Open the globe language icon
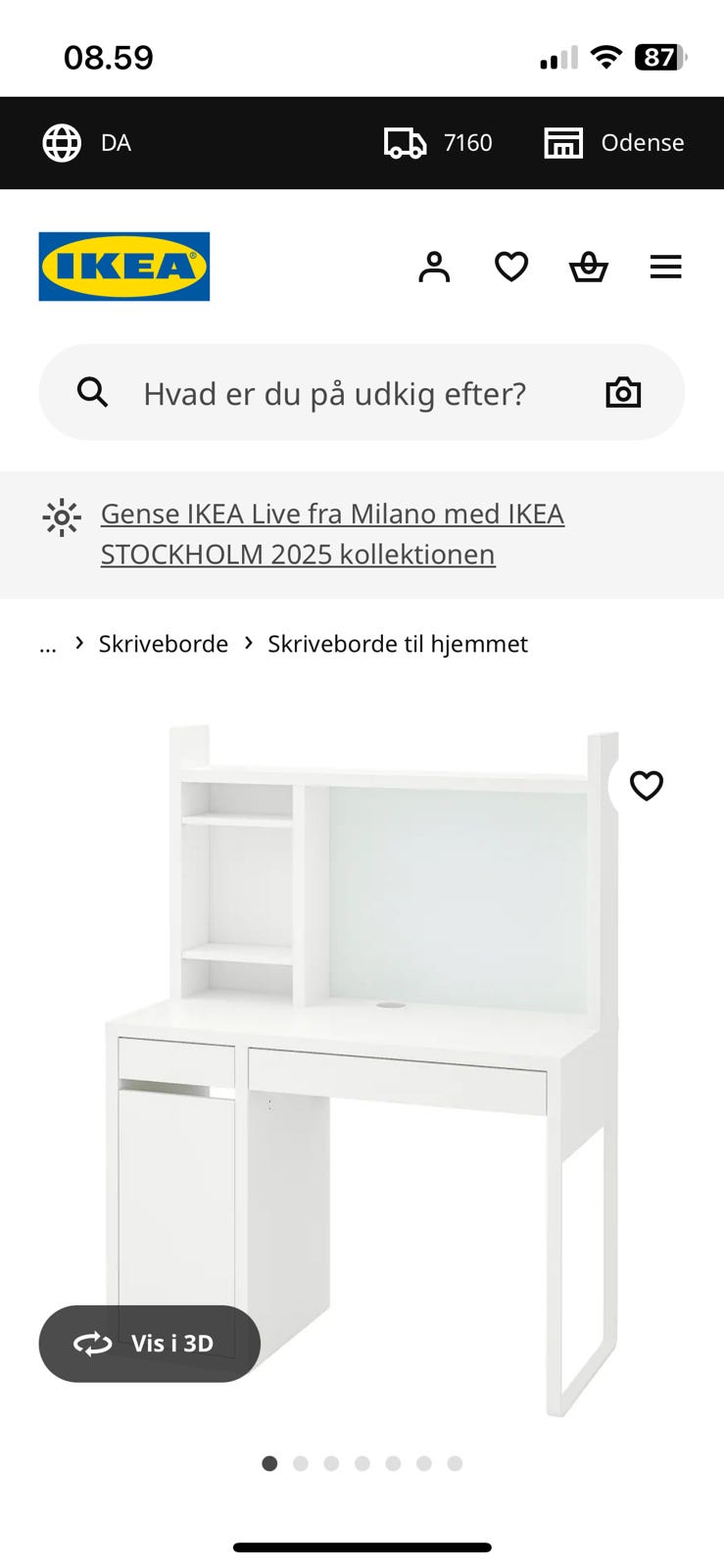Viewport: 724px width, 1568px height. click(x=61, y=142)
